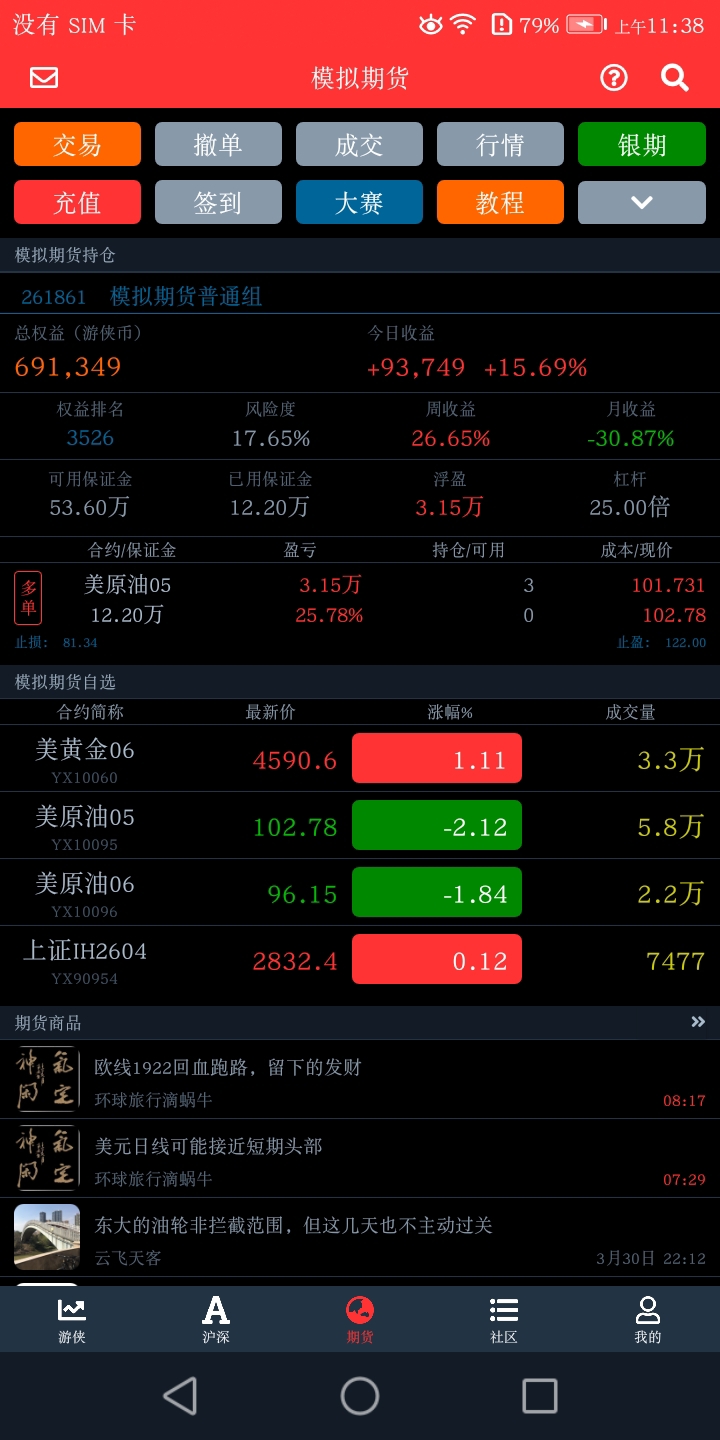Open the 教程 tutorial button
The height and width of the screenshot is (1440, 720).
(x=500, y=202)
